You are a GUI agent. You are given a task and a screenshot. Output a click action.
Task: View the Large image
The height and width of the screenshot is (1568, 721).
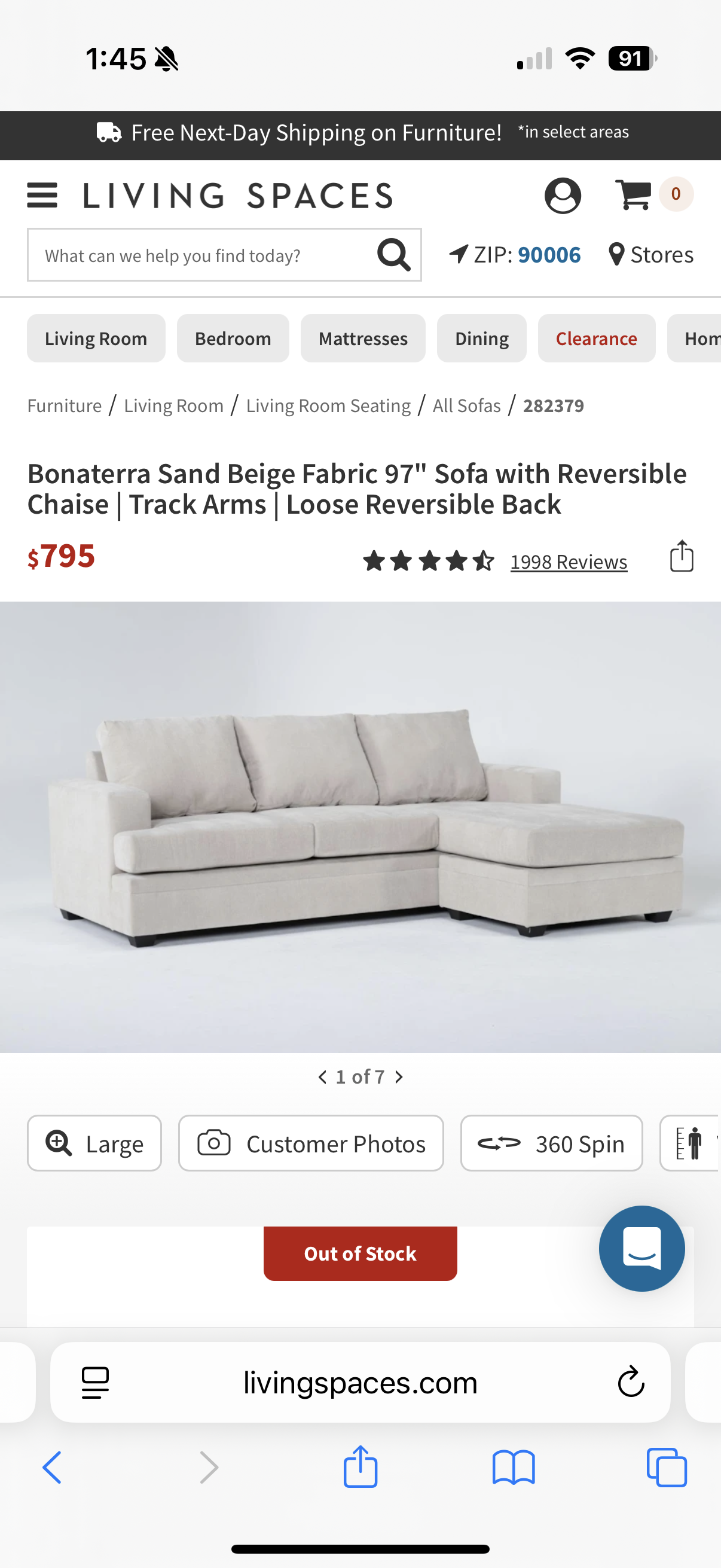(94, 1143)
